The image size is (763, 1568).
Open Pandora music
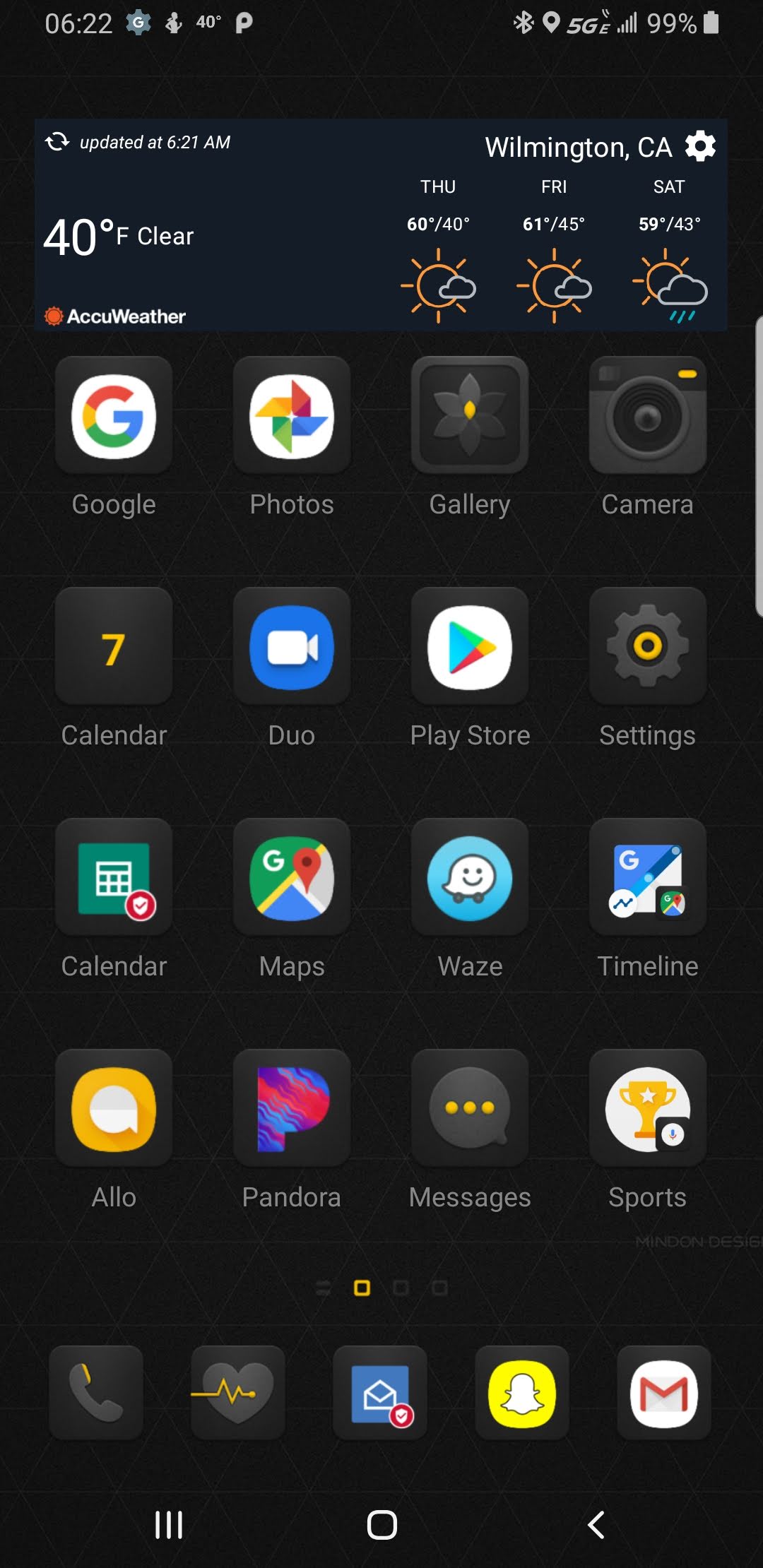(x=292, y=1109)
